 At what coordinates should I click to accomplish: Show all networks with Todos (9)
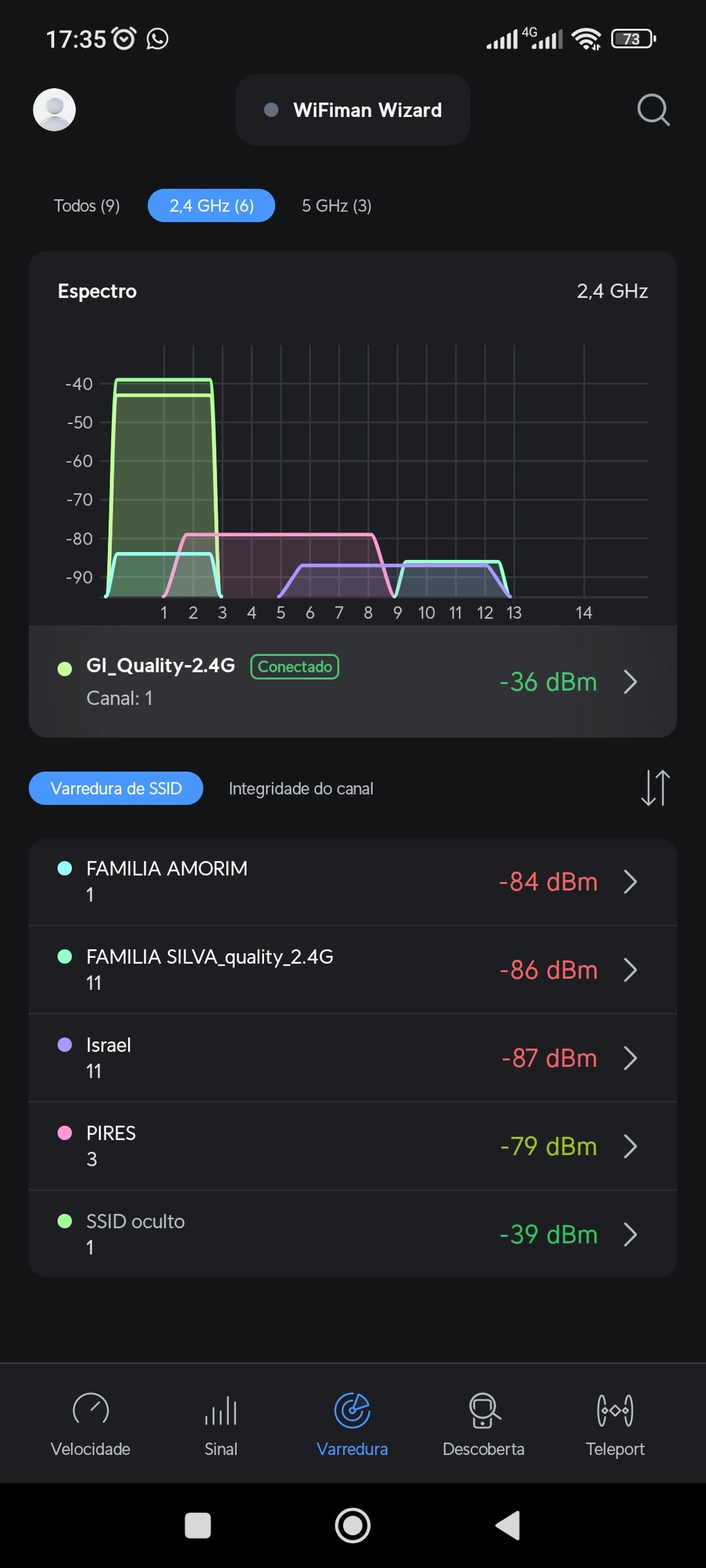(87, 206)
